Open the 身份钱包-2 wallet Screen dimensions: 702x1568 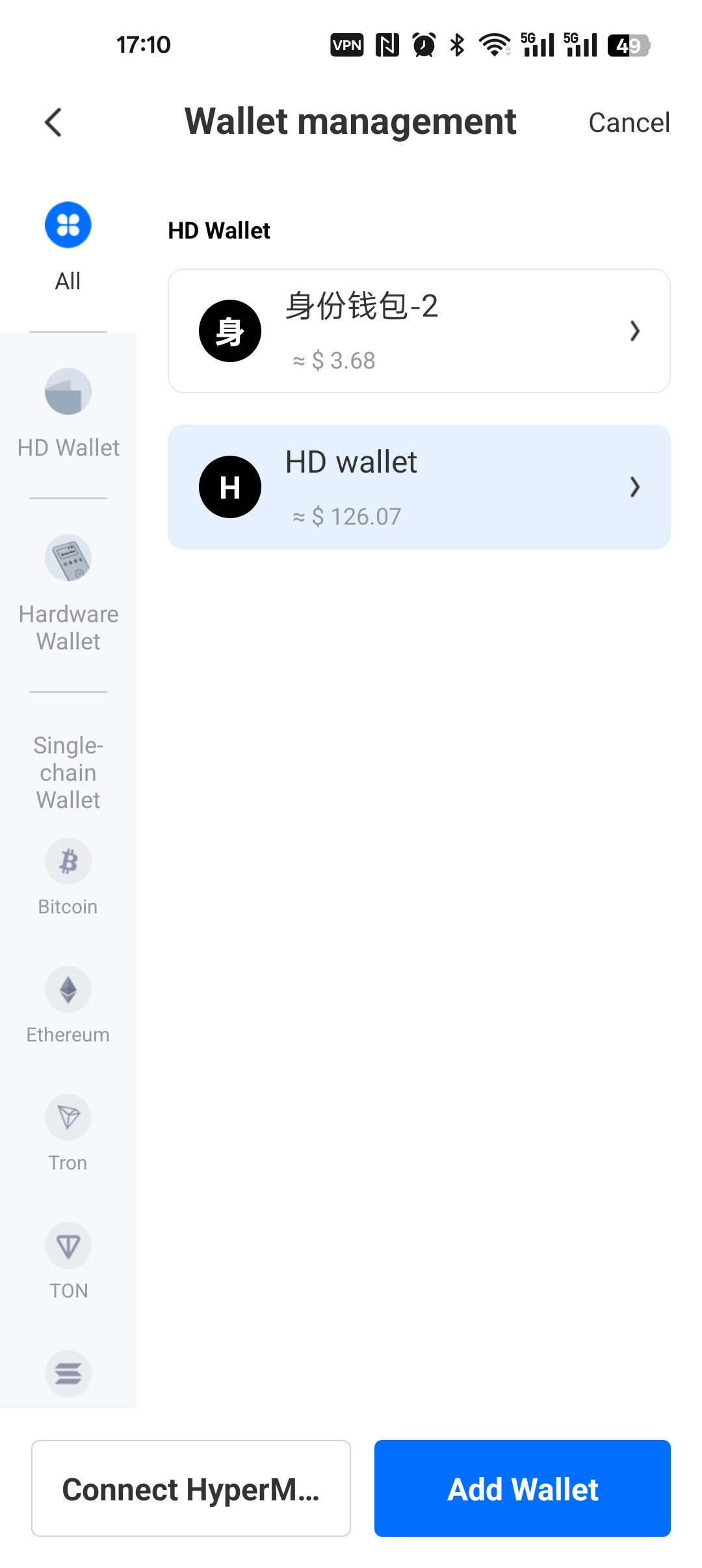419,331
